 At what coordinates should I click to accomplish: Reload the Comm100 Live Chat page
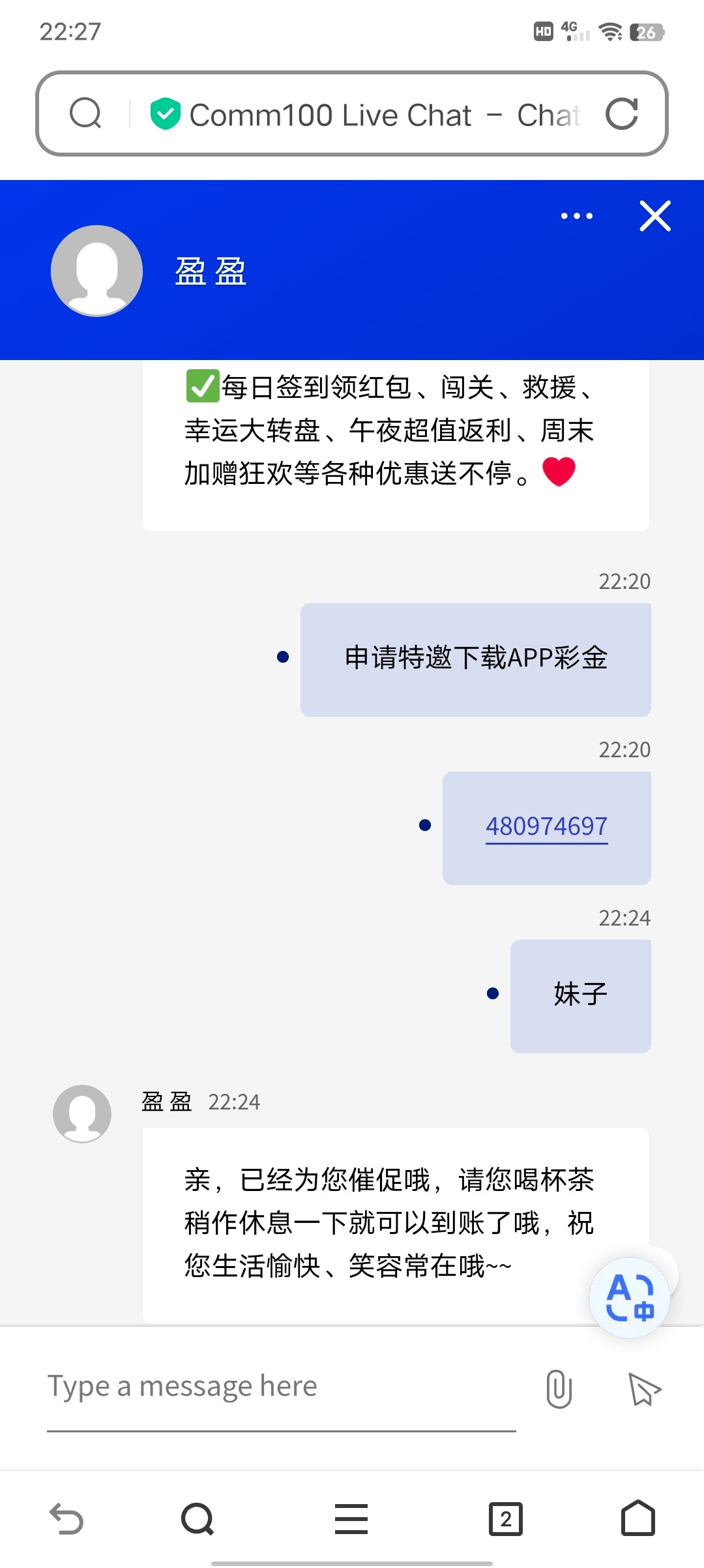coord(621,114)
